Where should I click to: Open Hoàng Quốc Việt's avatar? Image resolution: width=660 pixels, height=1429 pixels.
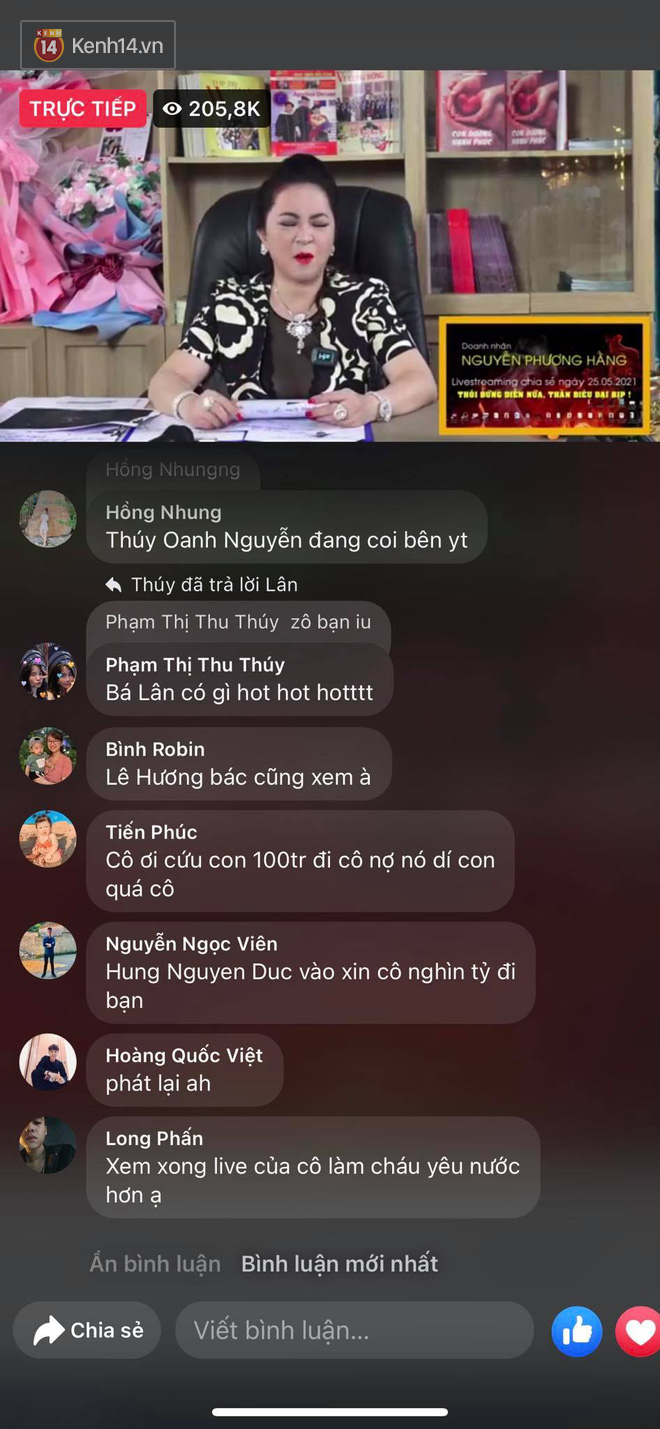(48, 1061)
